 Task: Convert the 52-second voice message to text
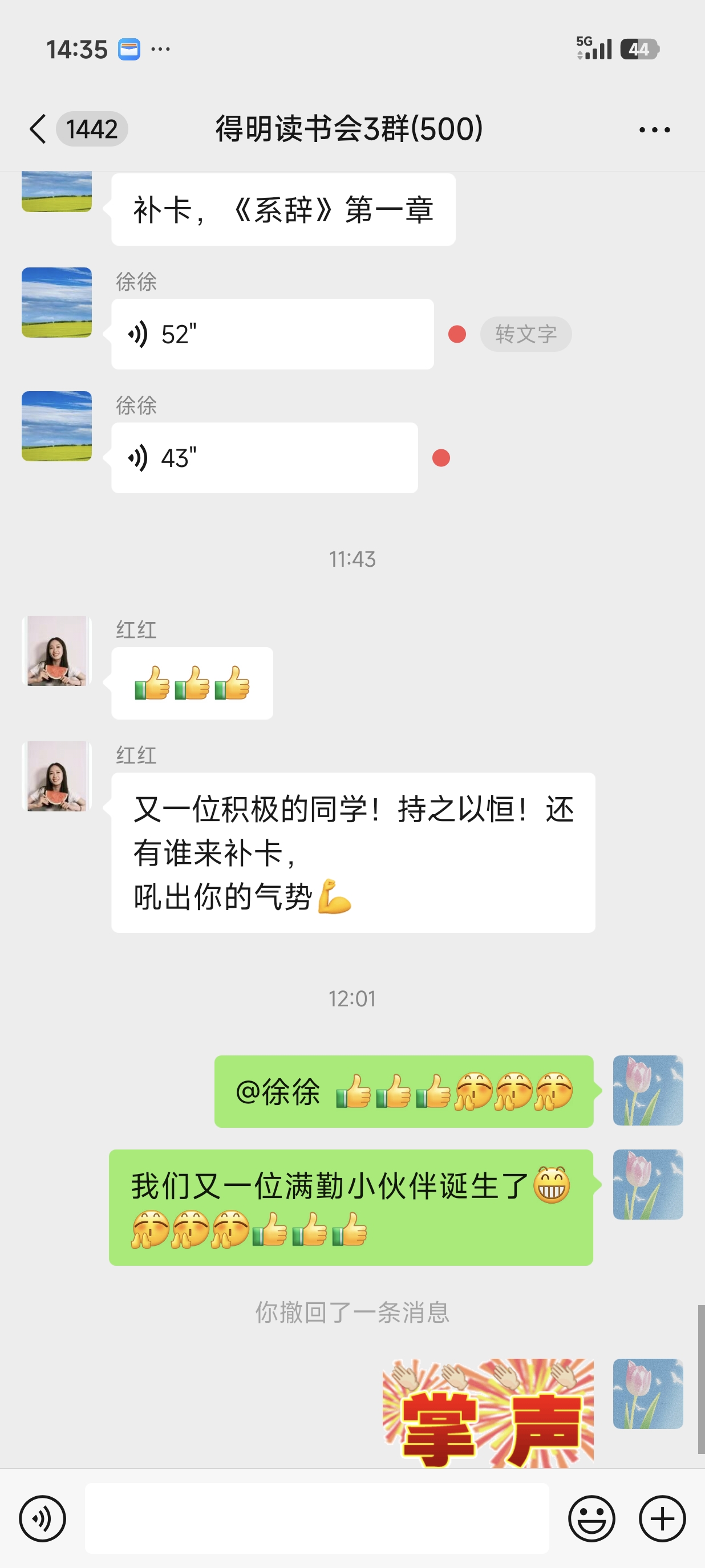click(x=525, y=334)
